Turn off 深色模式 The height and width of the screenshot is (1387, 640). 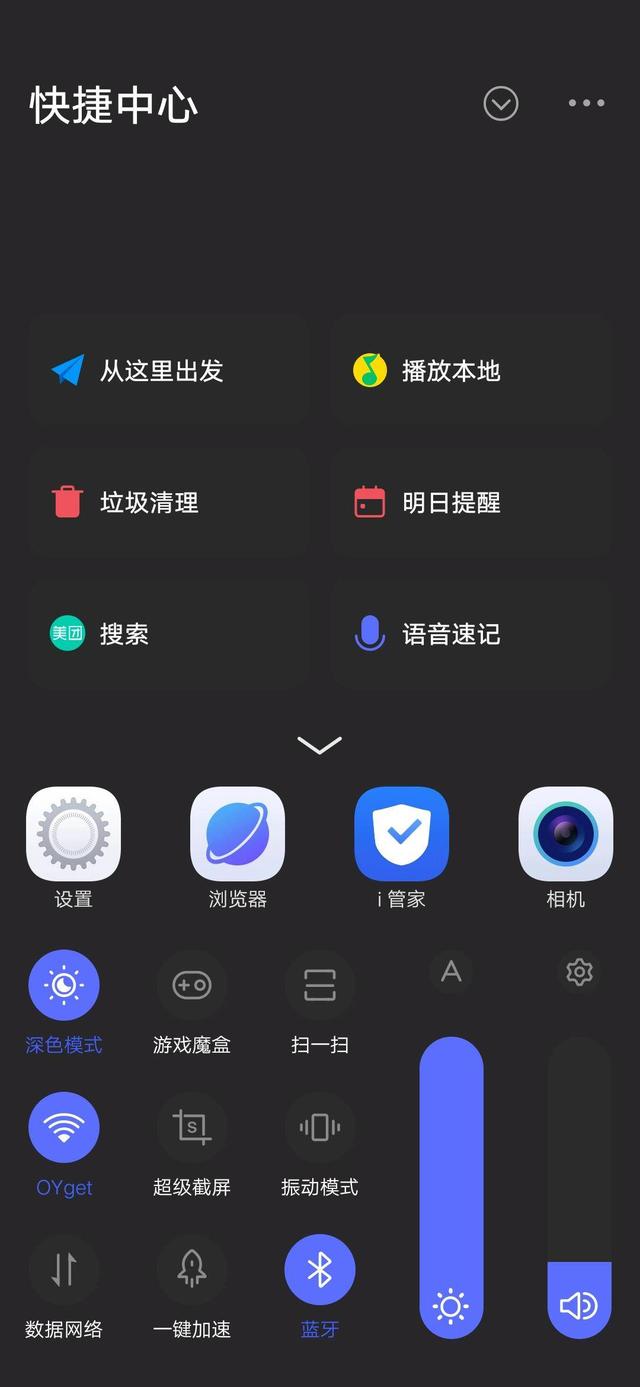[64, 985]
